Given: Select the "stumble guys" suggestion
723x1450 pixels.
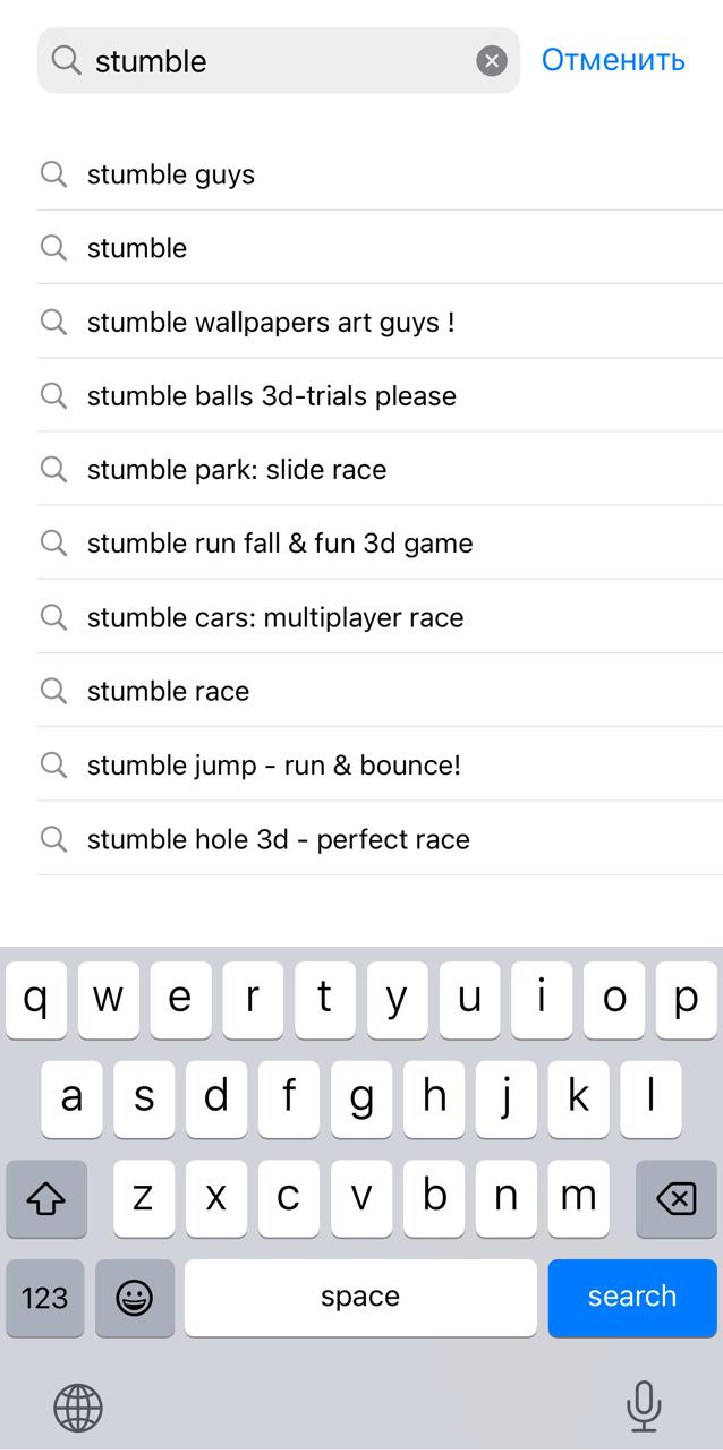Looking at the screenshot, I should pos(379,174).
